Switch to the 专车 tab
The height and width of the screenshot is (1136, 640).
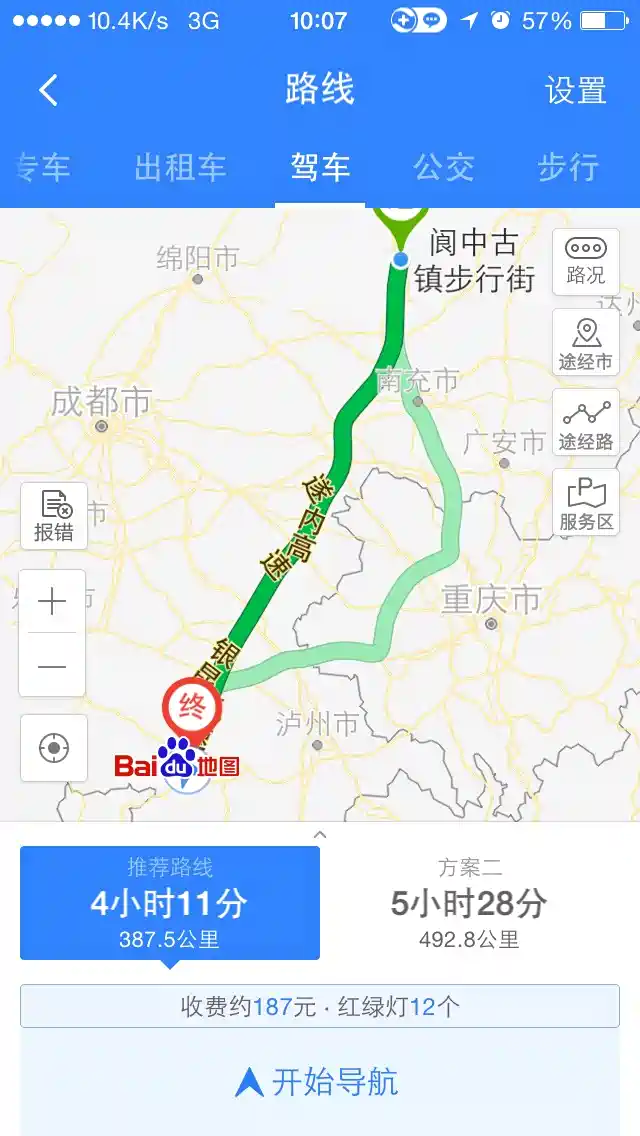[44, 167]
